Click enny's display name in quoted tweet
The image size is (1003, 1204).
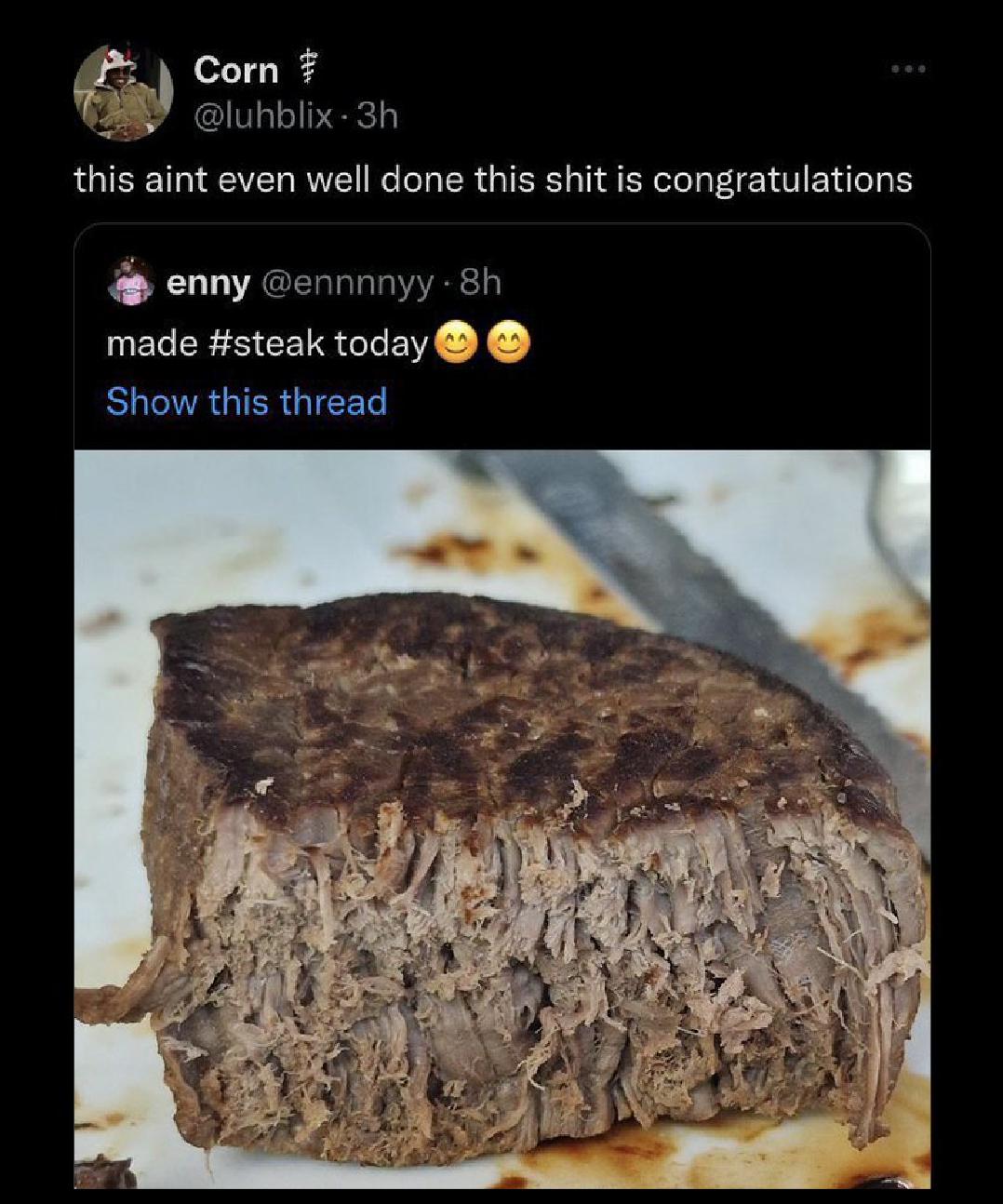click(207, 285)
